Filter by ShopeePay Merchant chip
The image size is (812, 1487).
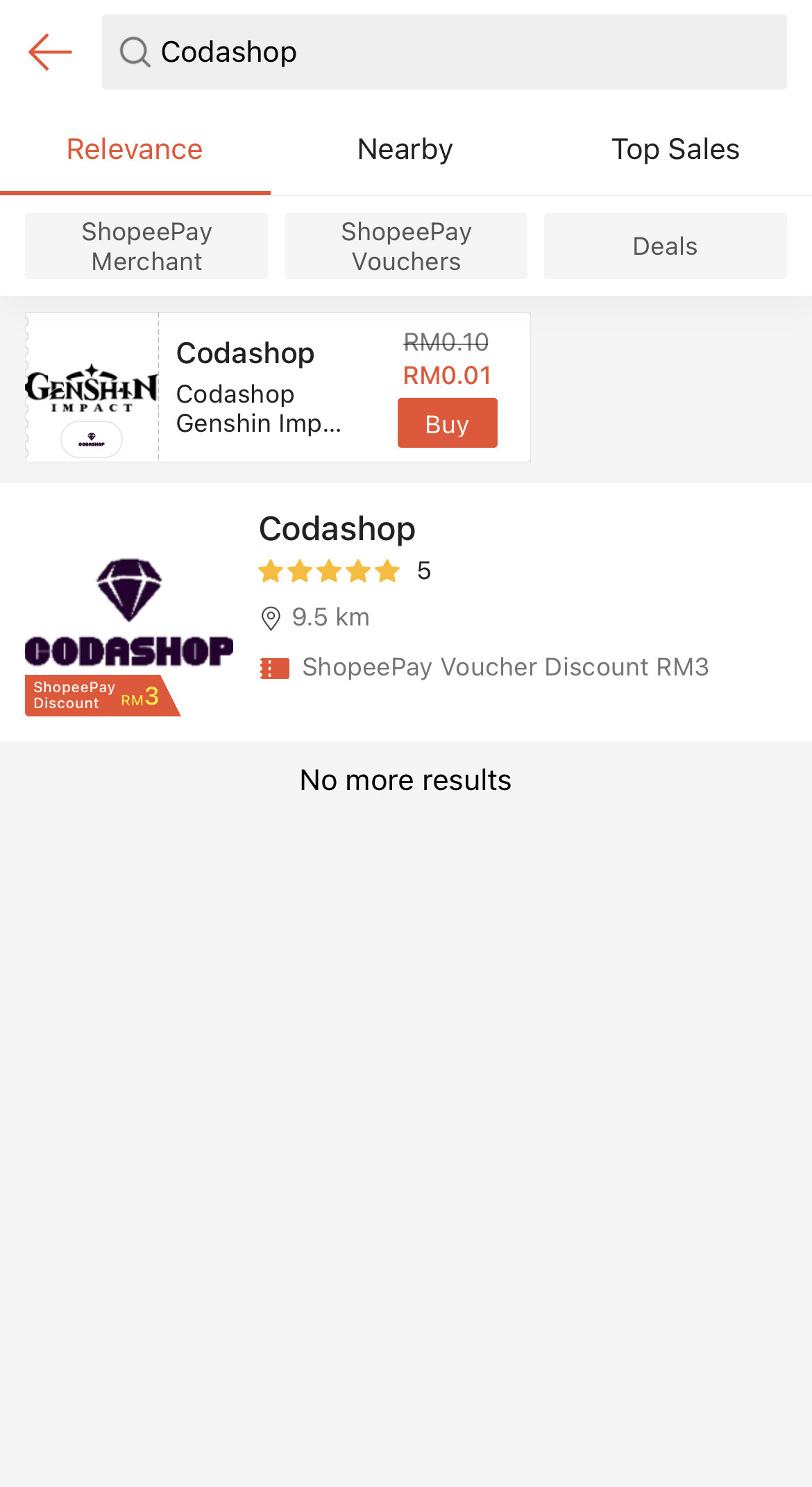click(146, 246)
